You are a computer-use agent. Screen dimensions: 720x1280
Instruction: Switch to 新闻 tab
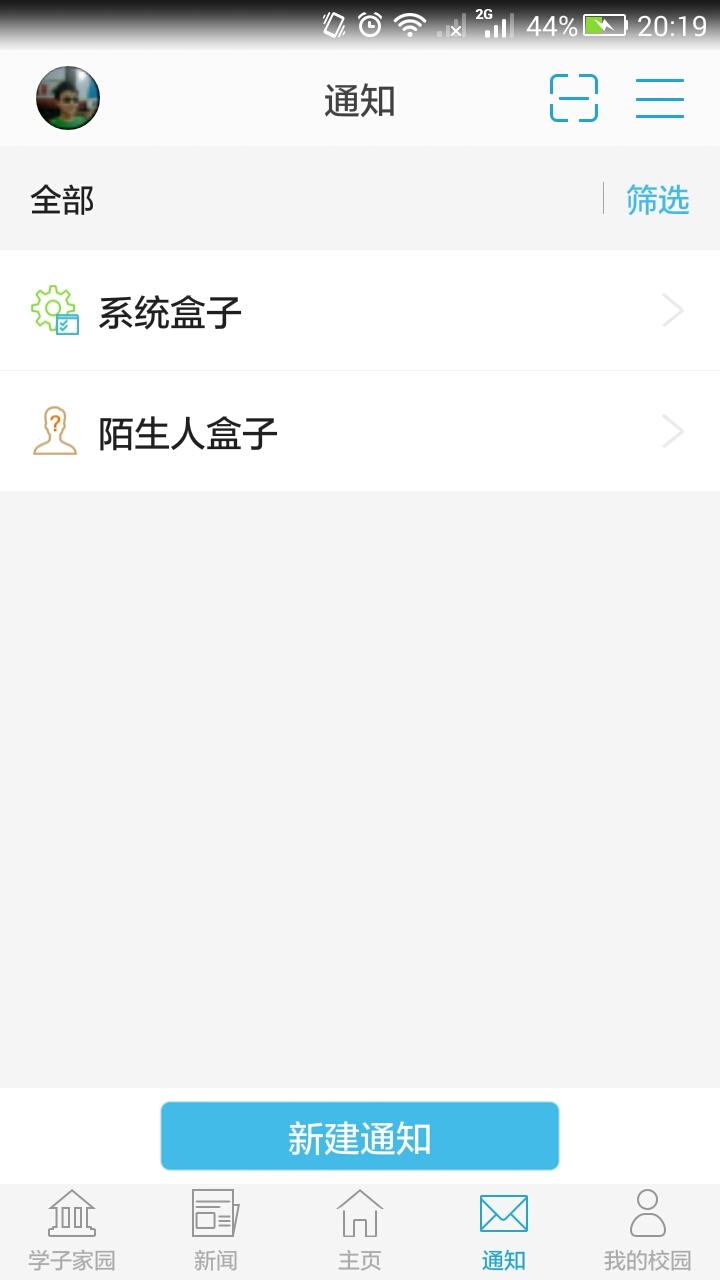(216, 1230)
